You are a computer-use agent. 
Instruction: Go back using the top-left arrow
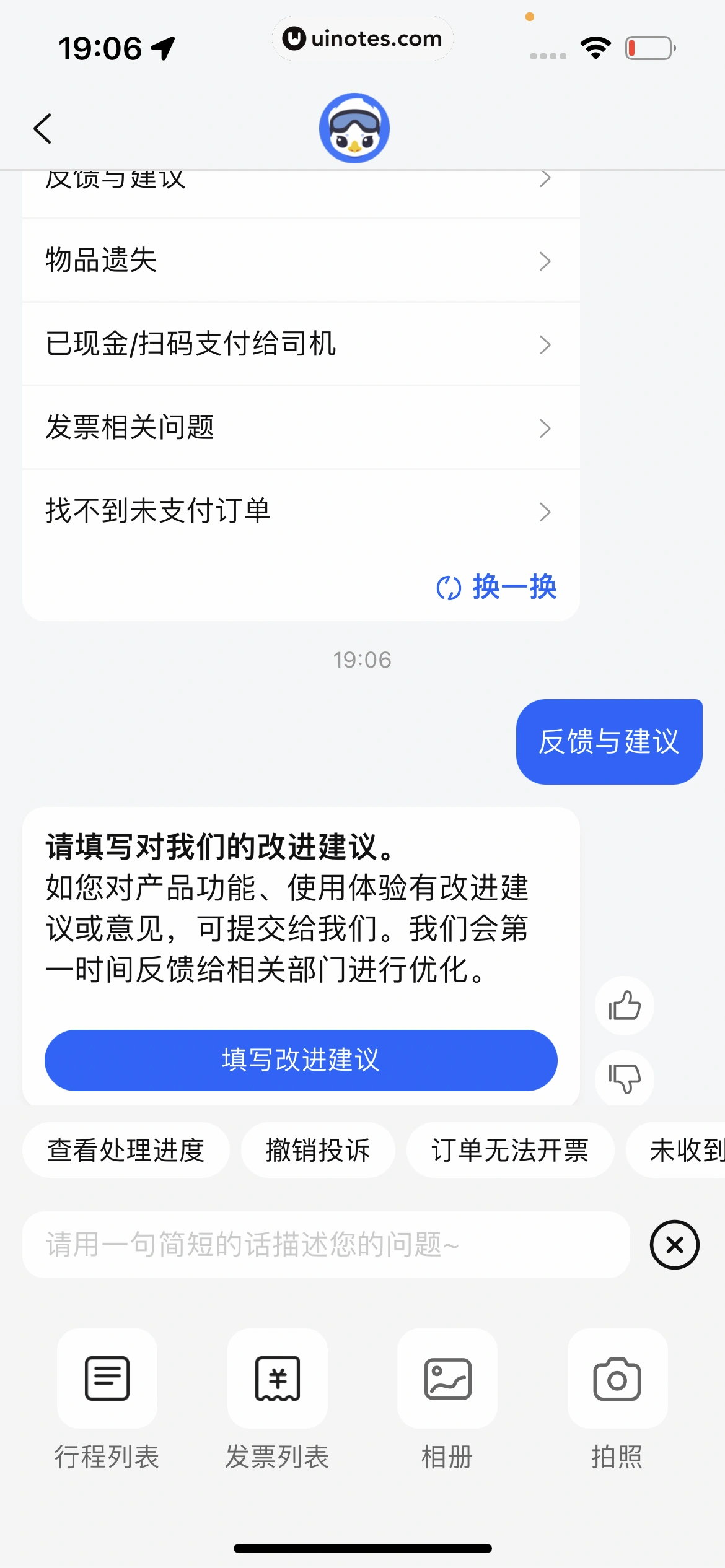(x=42, y=129)
